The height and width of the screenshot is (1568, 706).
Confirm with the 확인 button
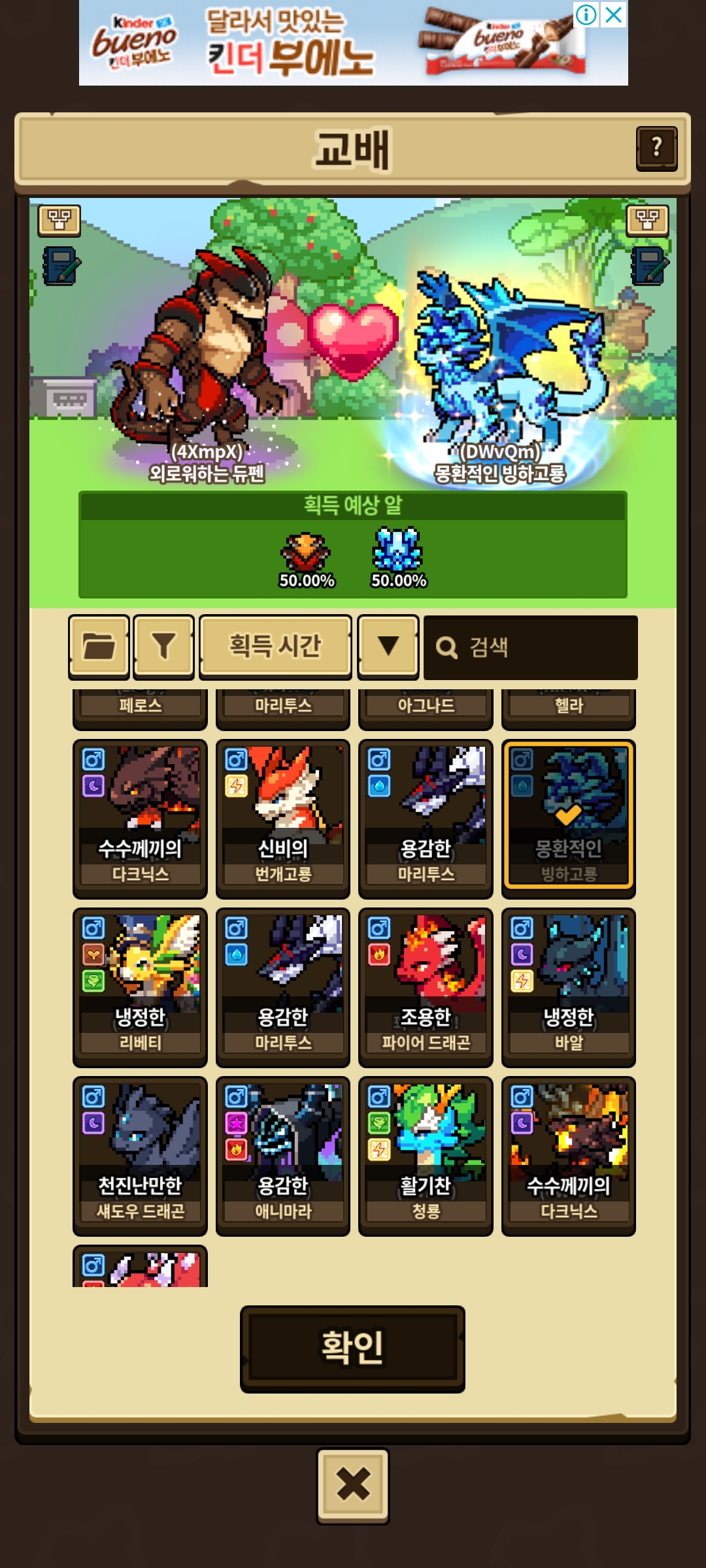click(x=352, y=1349)
